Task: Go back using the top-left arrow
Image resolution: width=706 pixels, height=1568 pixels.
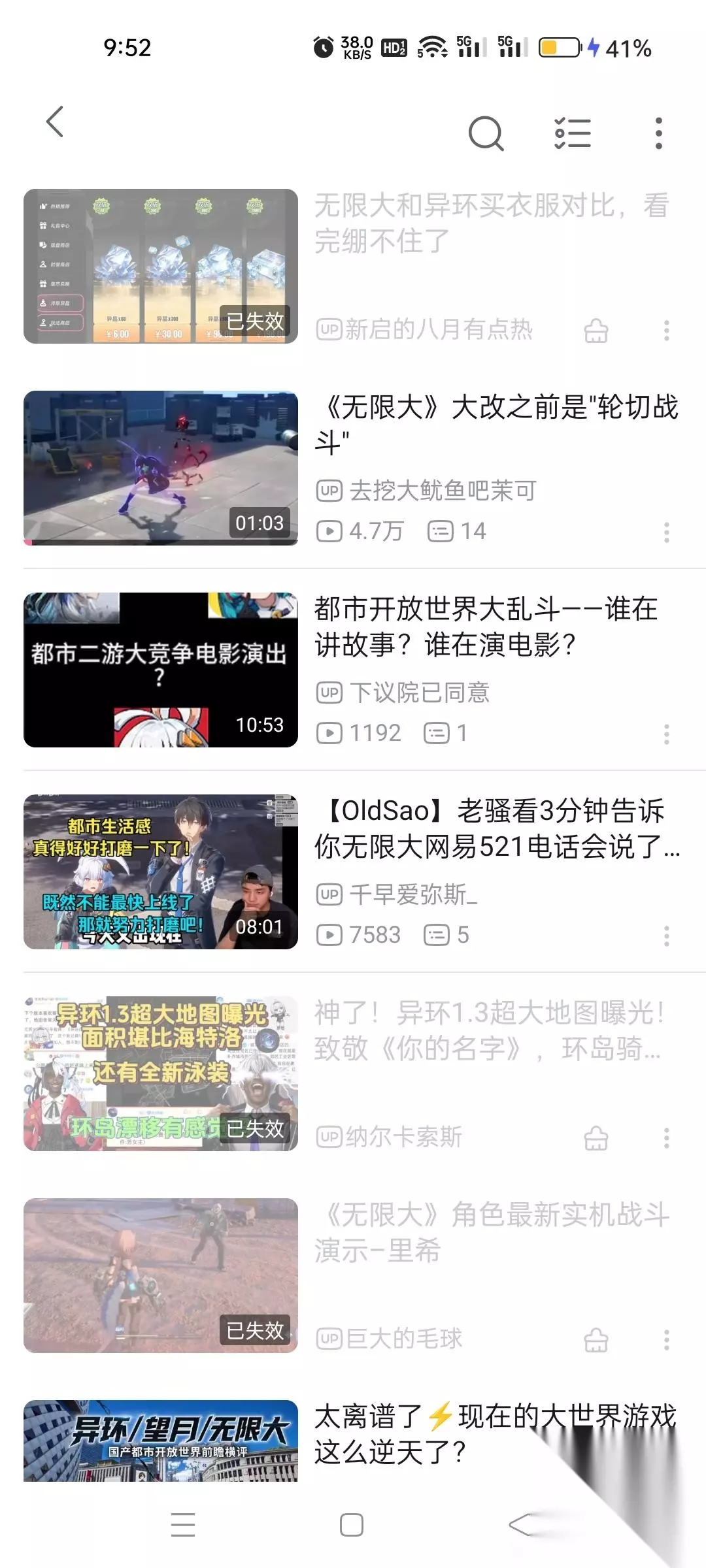Action: 55,122
